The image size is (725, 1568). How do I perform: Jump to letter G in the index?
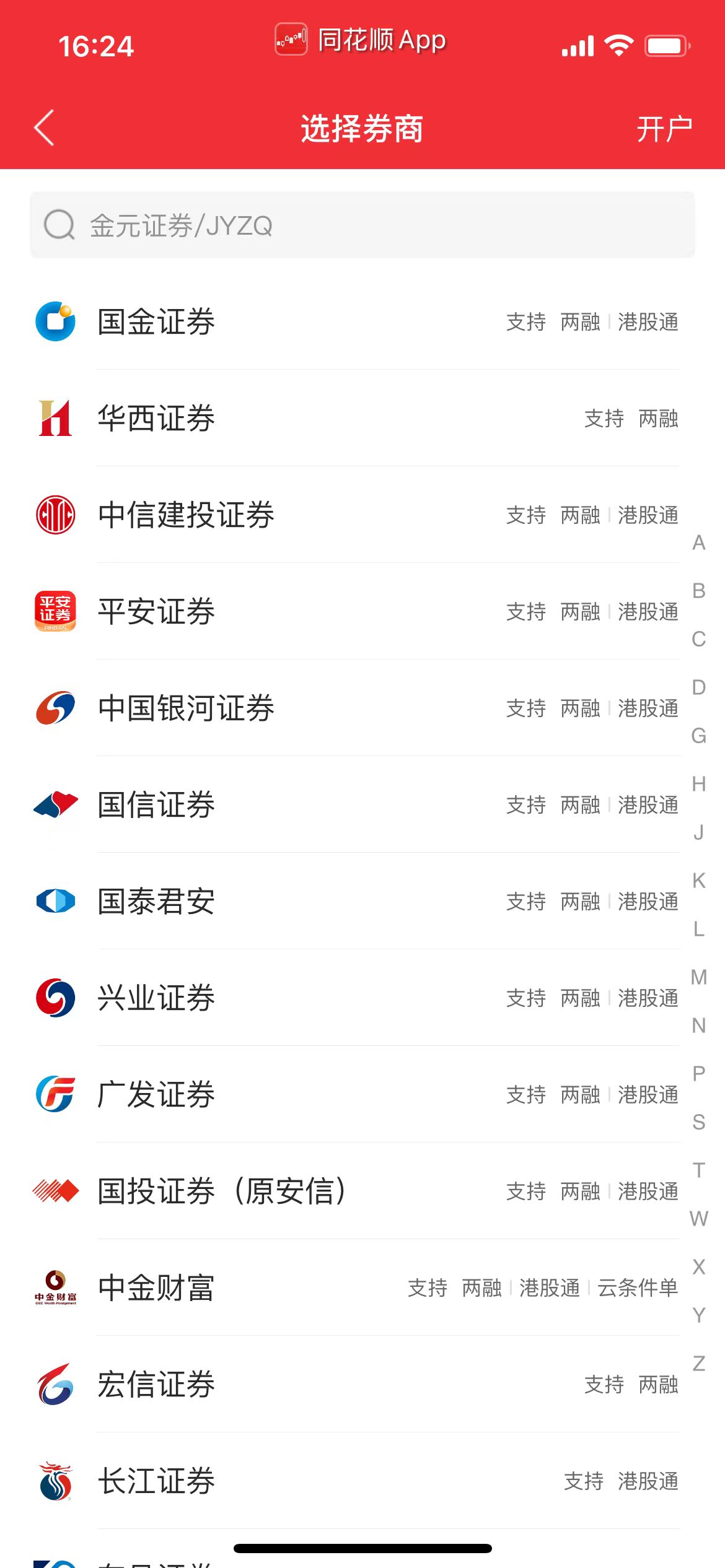pos(699,736)
